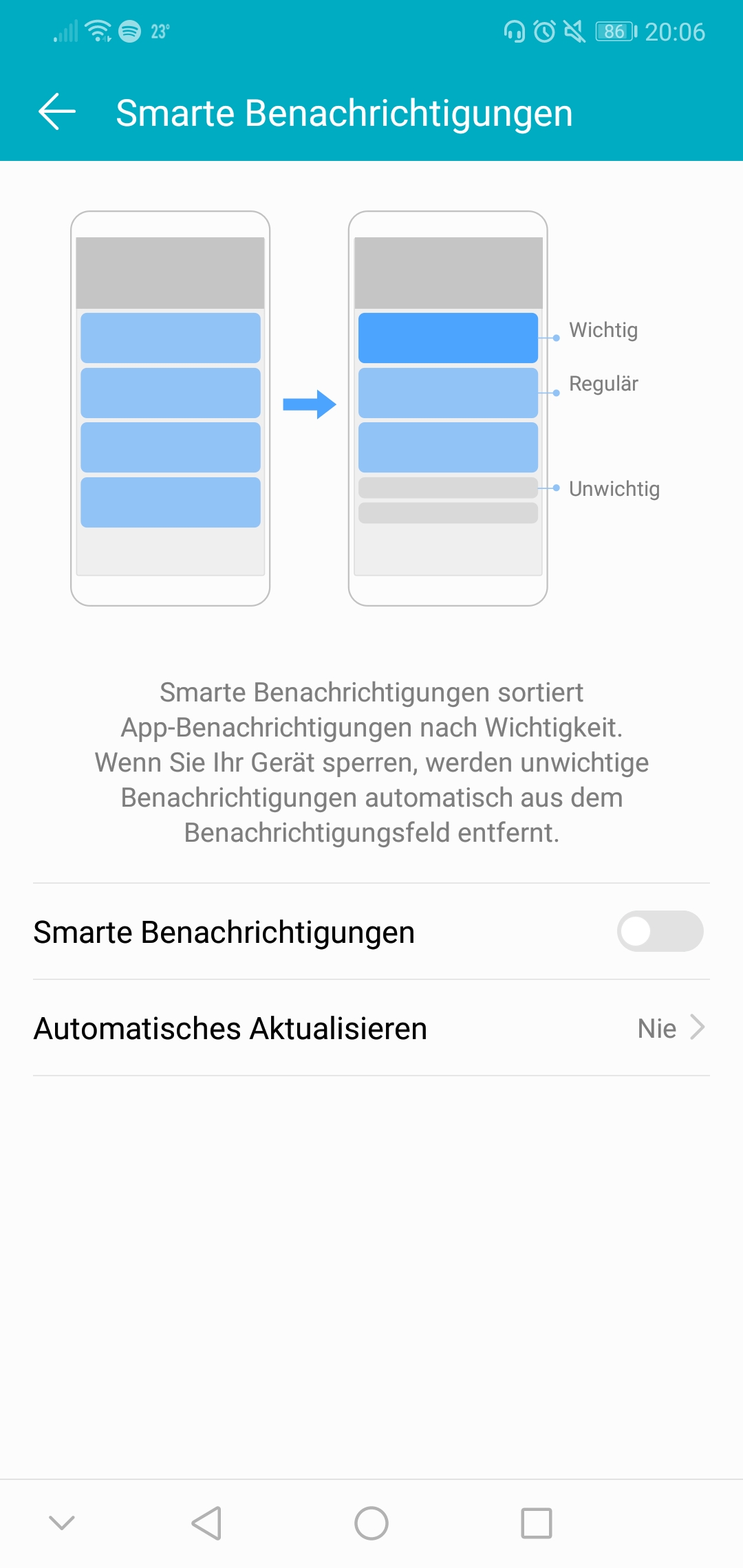Screen dimensions: 743x1568
Task: Hide the navigation bar with the down chevron
Action: [62, 1523]
